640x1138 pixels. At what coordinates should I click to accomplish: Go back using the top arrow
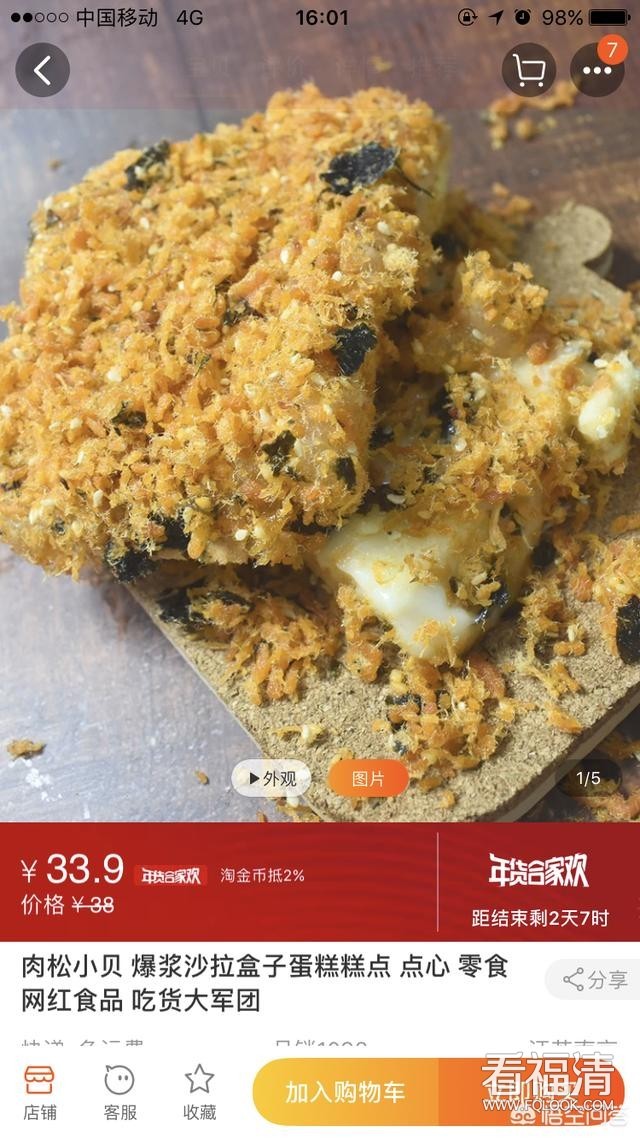pyautogui.click(x=42, y=70)
